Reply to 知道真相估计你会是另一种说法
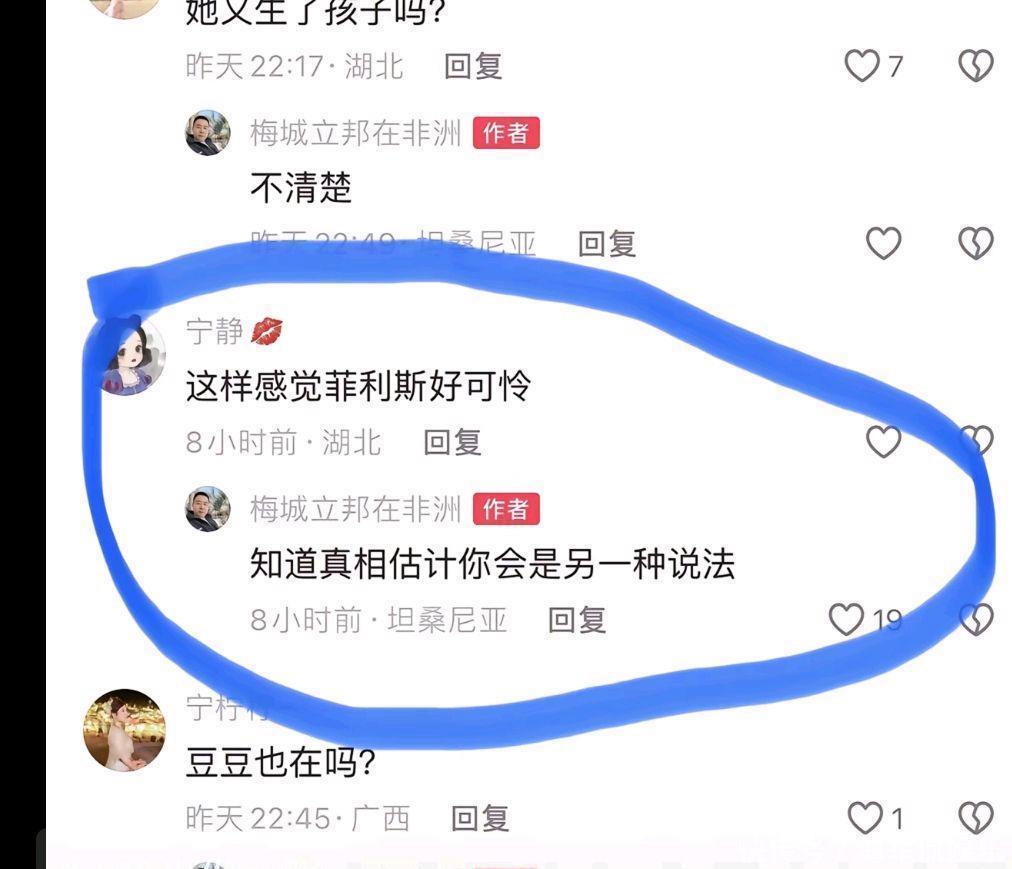This screenshot has height=869, width=1012. point(577,620)
